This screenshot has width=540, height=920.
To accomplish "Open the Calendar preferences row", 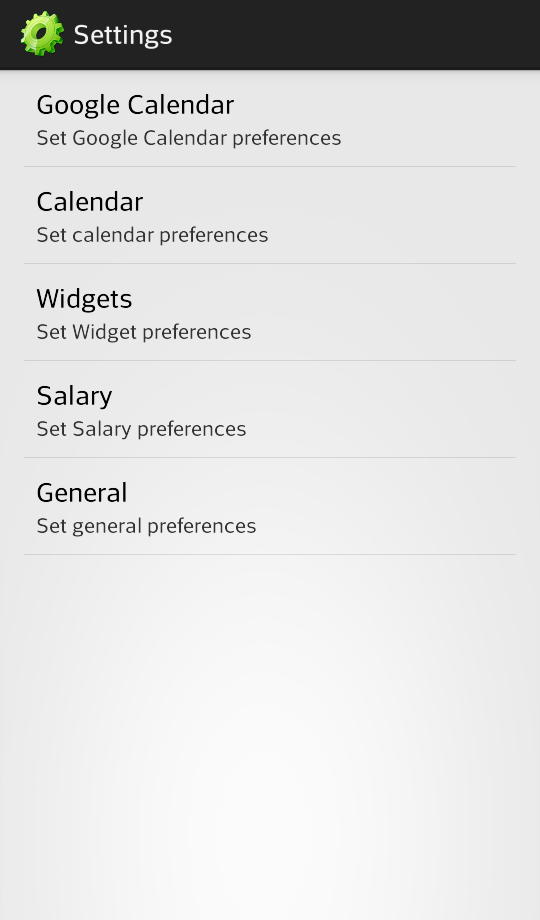I will (270, 215).
